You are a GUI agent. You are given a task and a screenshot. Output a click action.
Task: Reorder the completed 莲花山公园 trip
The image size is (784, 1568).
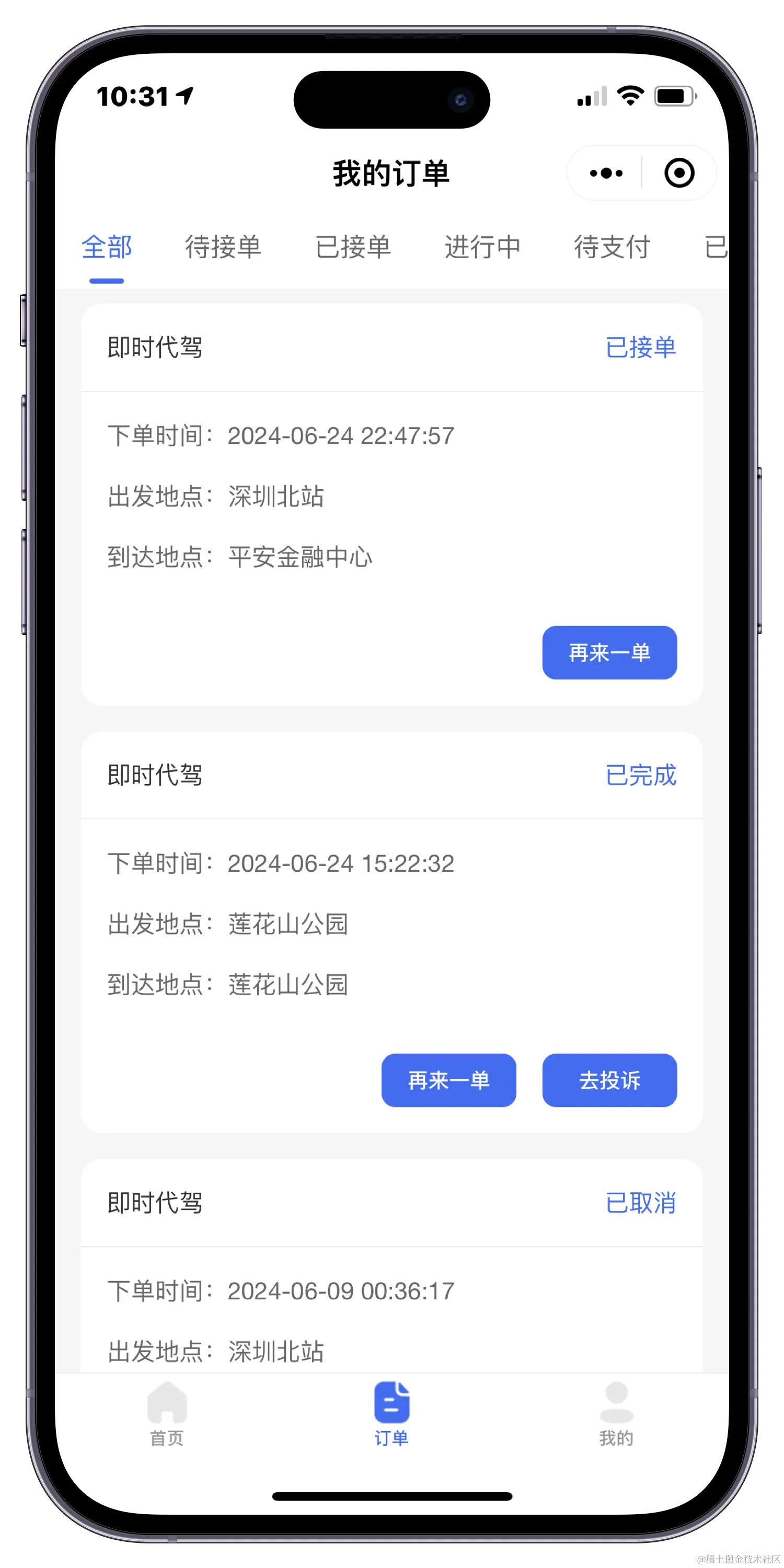[x=448, y=1080]
